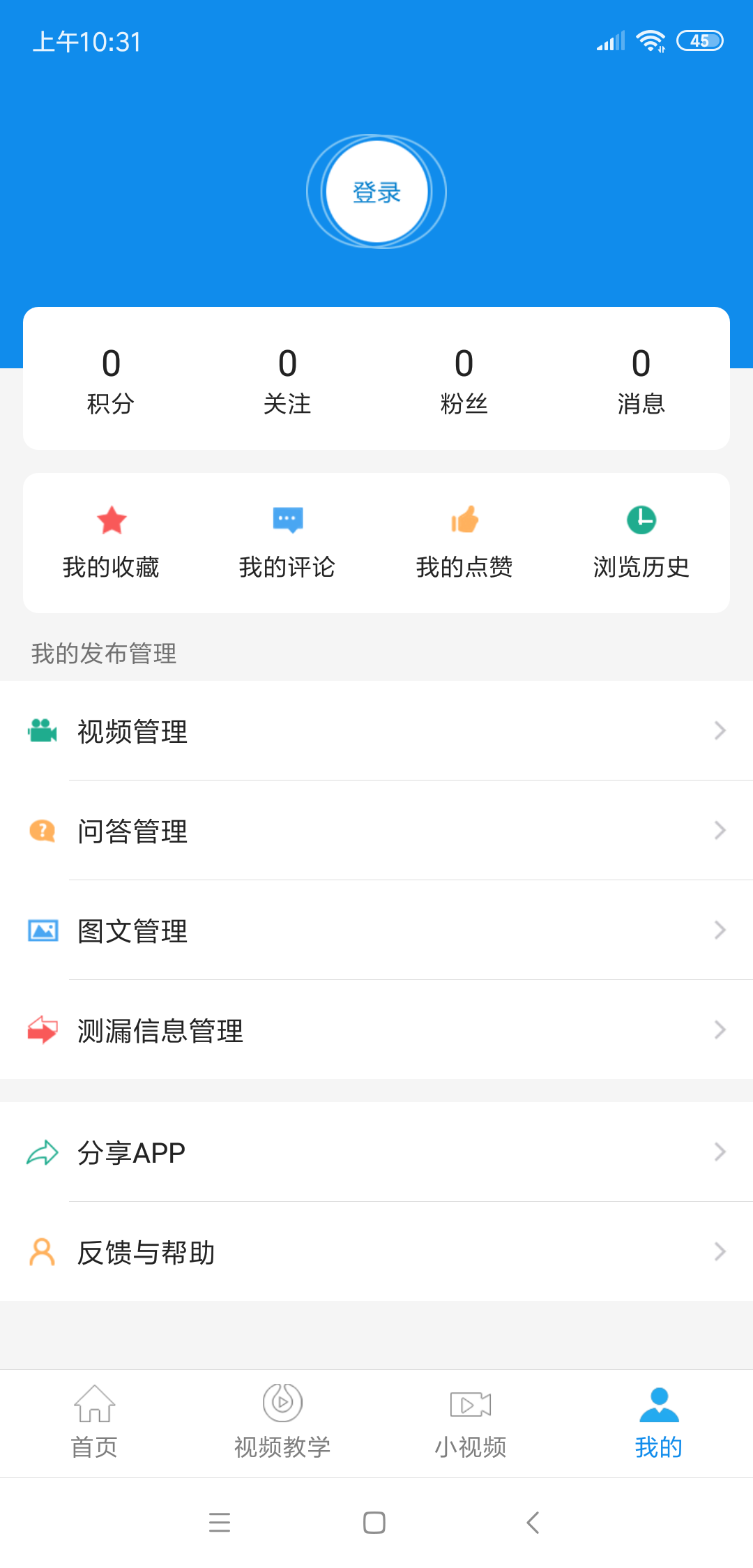This screenshot has width=753, height=1568.
Task: Select 分享APP to share the app
Action: pyautogui.click(x=376, y=1152)
